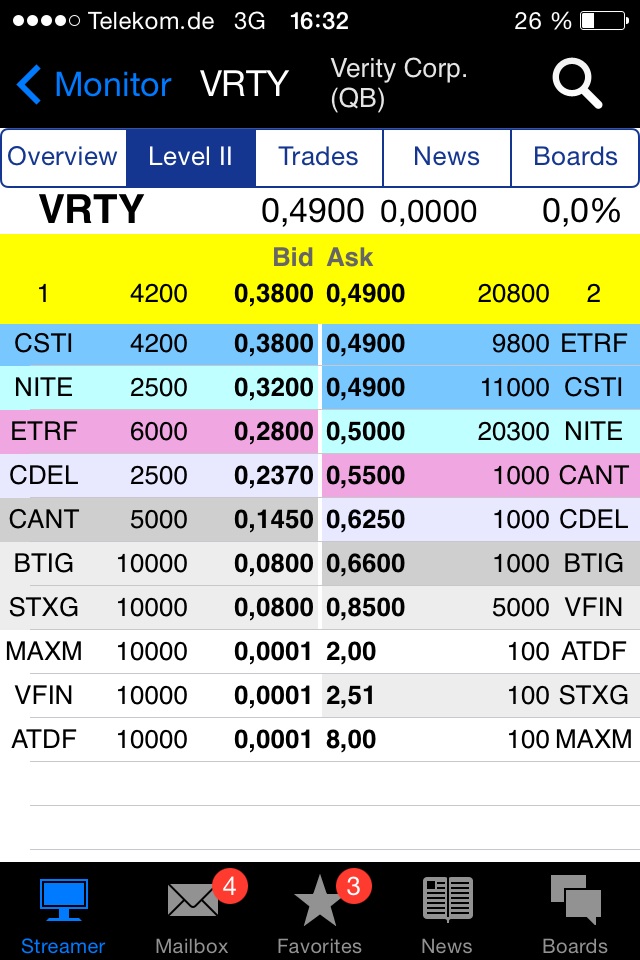Open the search magnifier icon
640x960 pixels.
click(577, 84)
